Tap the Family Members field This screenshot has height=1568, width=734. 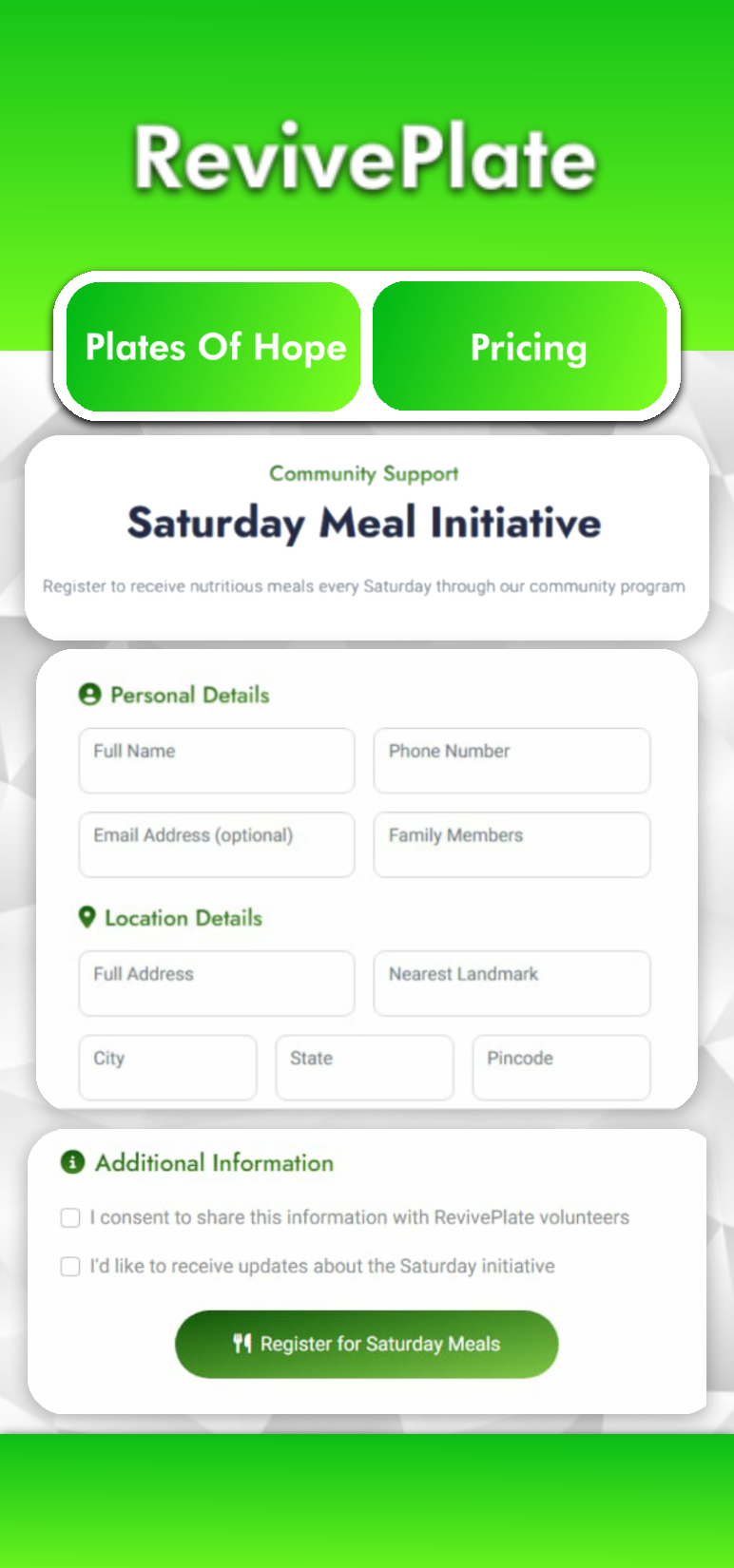pyautogui.click(x=512, y=844)
